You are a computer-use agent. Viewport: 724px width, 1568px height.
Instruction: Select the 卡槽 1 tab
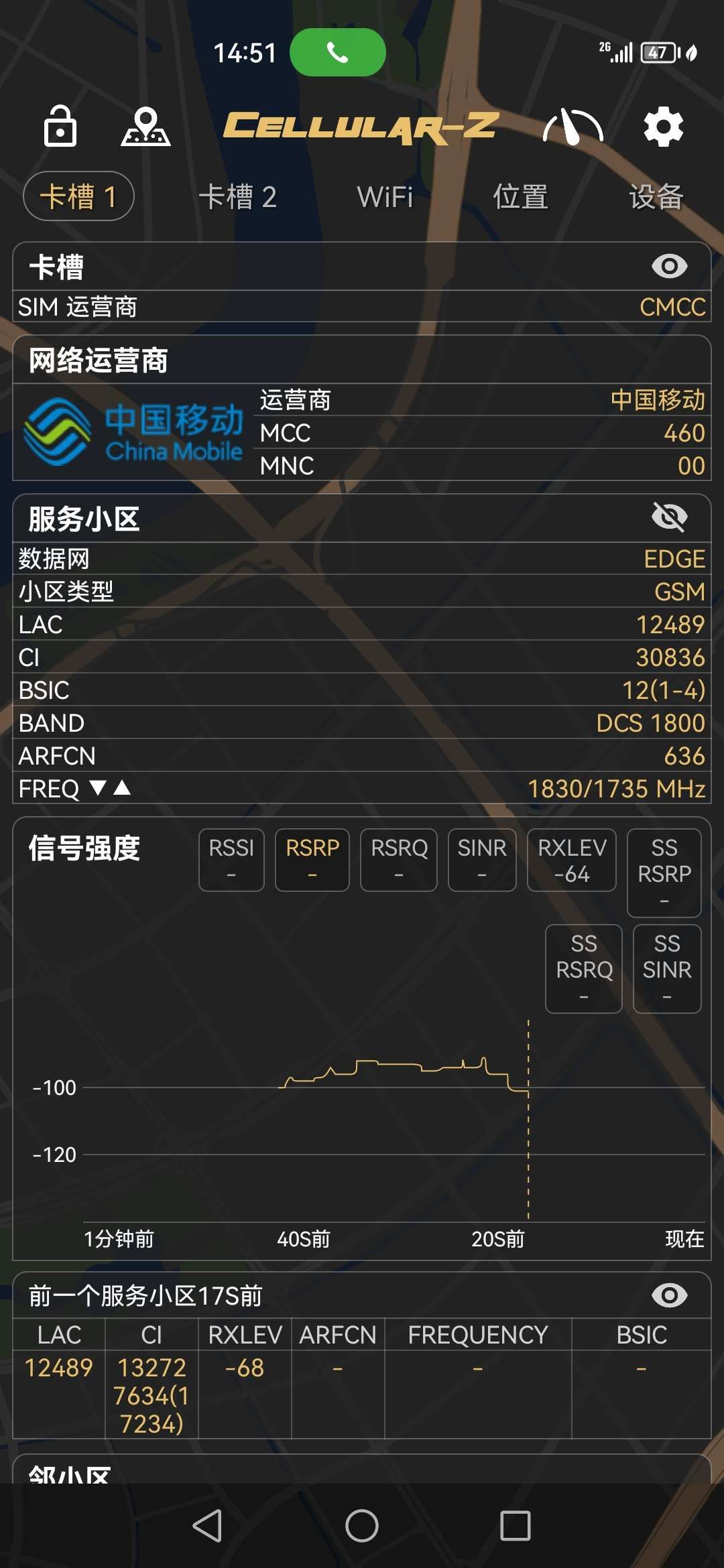79,197
